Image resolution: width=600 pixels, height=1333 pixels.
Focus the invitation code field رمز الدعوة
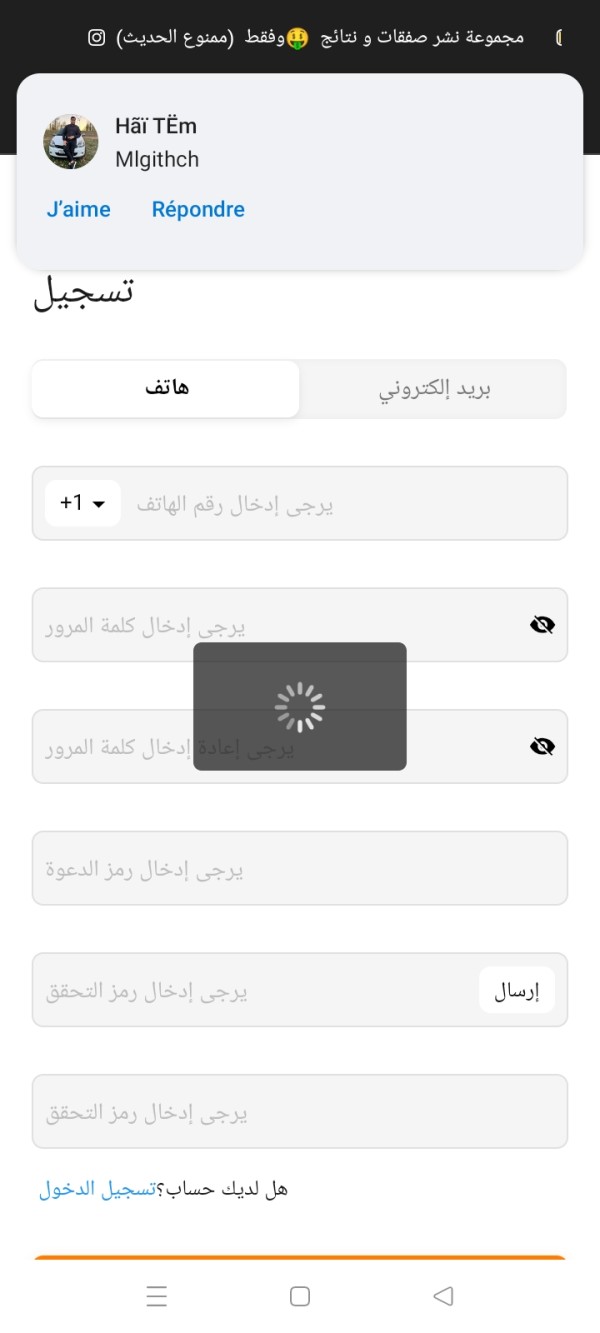300,868
